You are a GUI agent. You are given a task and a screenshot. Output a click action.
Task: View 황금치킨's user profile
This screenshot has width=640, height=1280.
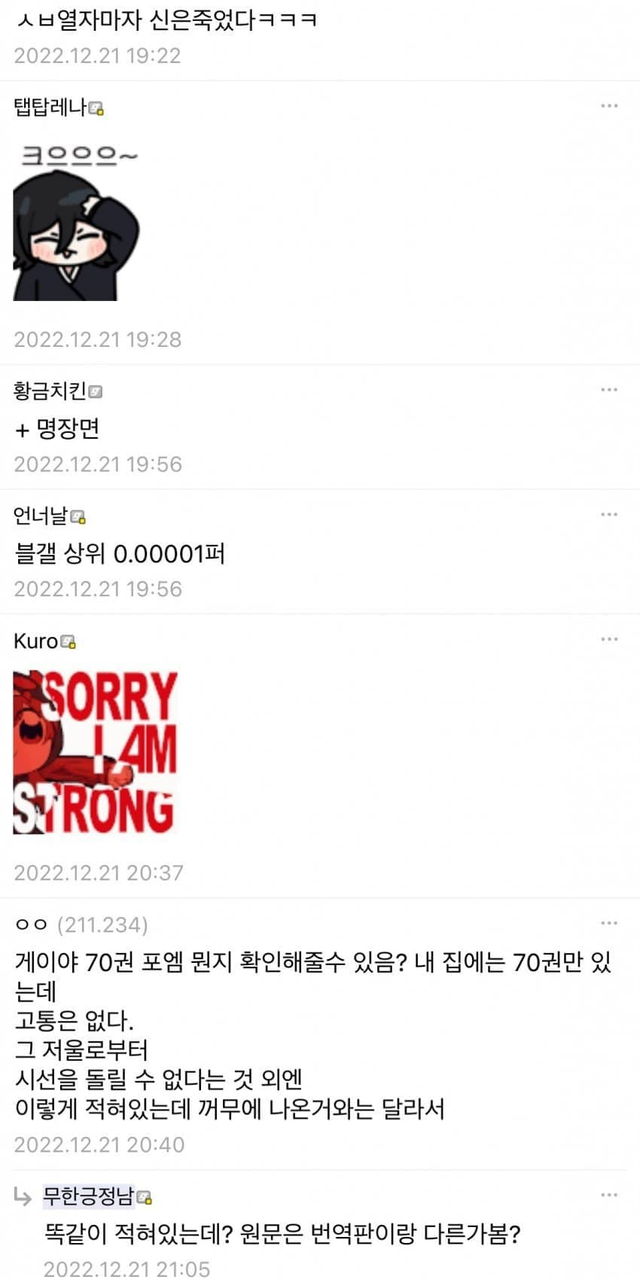50,391
